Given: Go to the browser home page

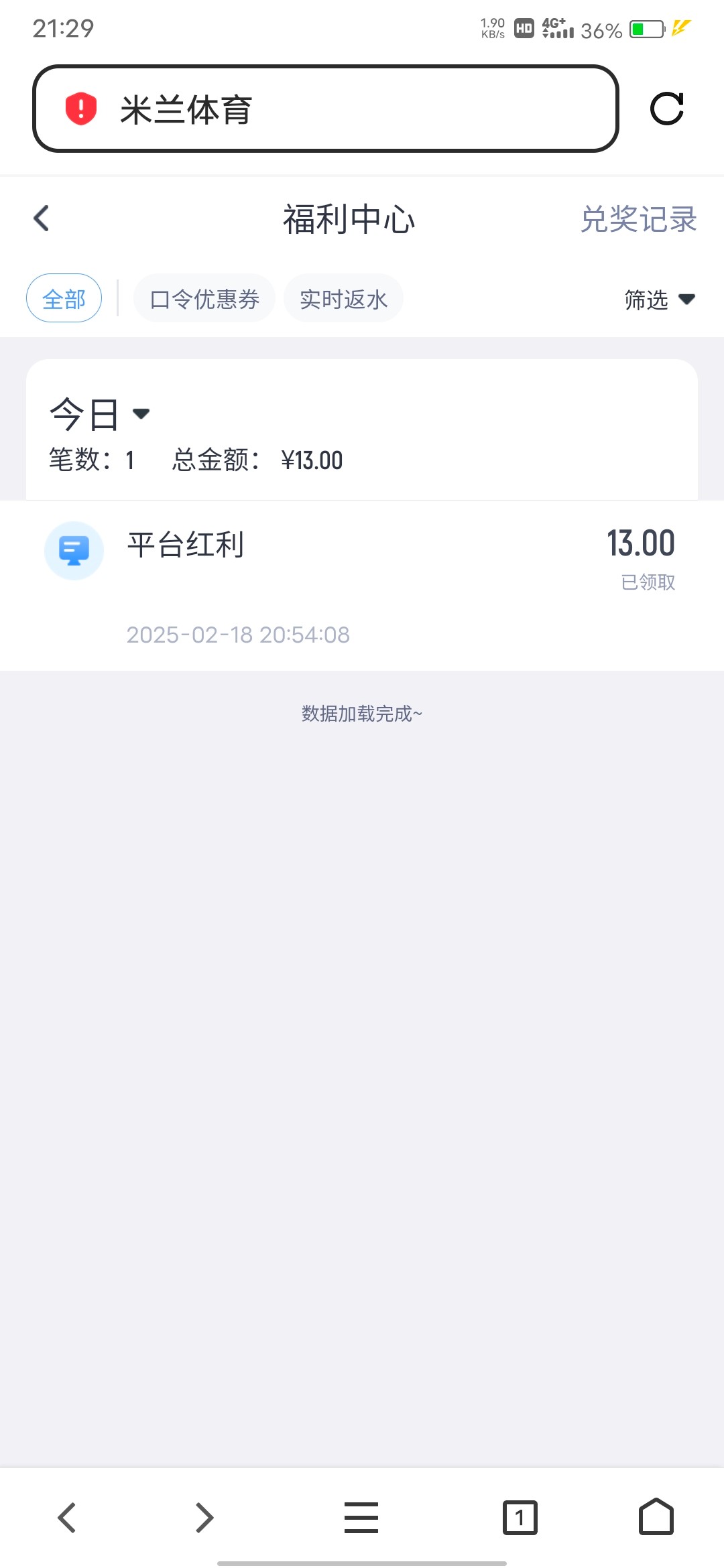Looking at the screenshot, I should [656, 1517].
